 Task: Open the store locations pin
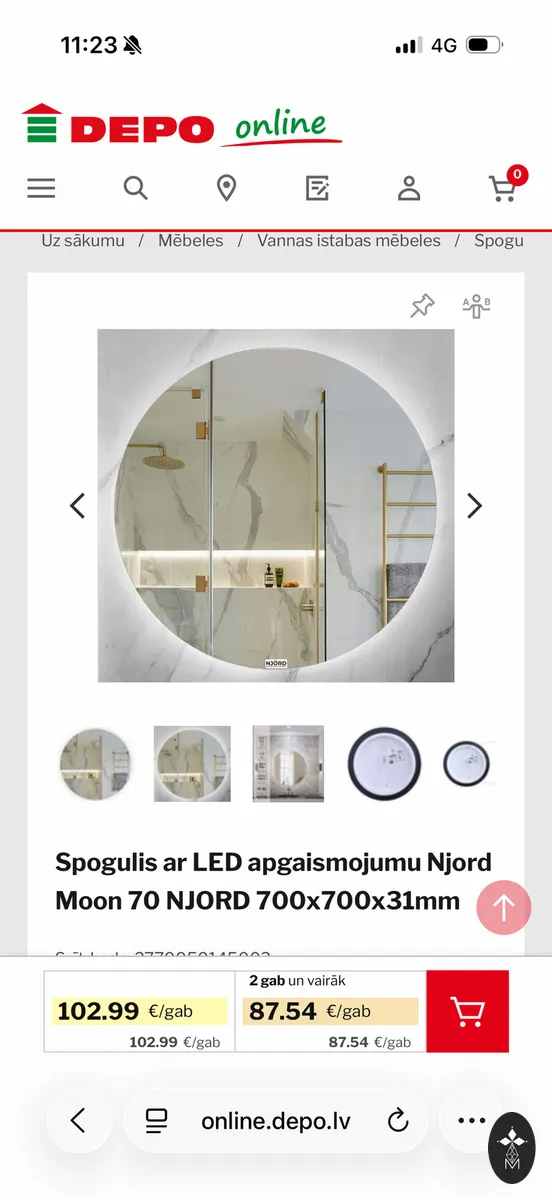(227, 188)
